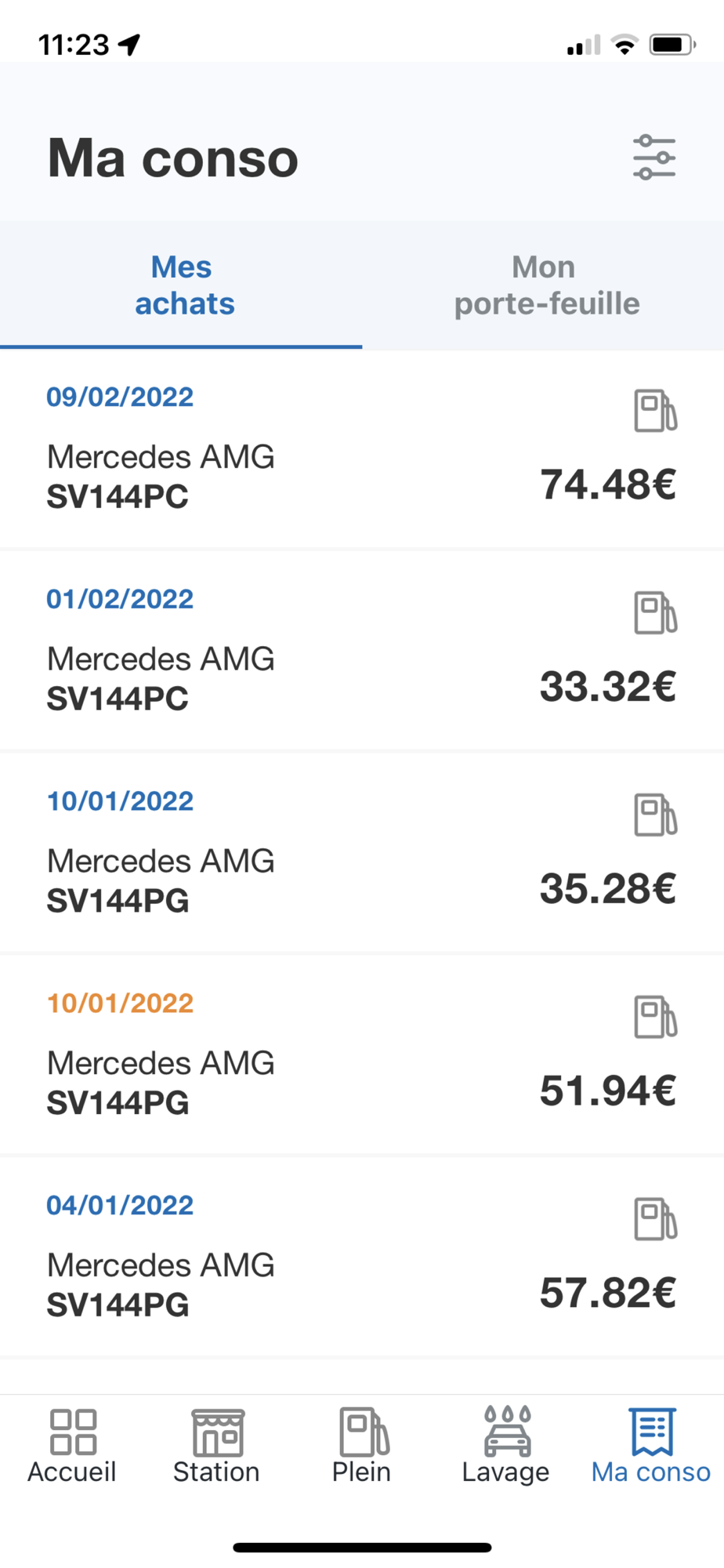Switch to Mon porte-feuille tab
This screenshot has width=724, height=1568.
[x=544, y=285]
